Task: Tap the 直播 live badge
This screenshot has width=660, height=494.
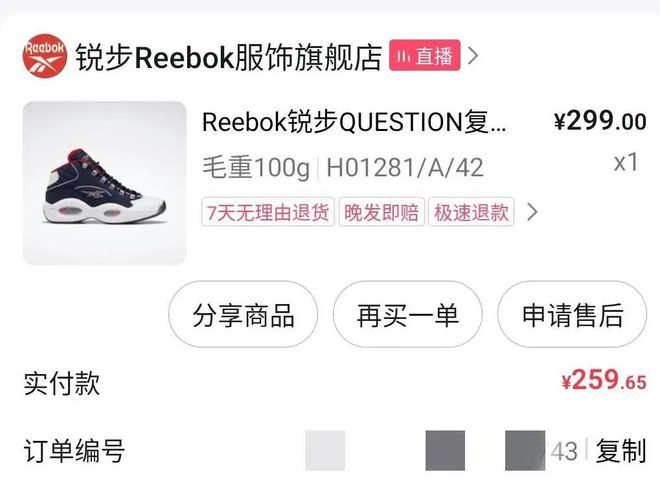Action: point(426,56)
